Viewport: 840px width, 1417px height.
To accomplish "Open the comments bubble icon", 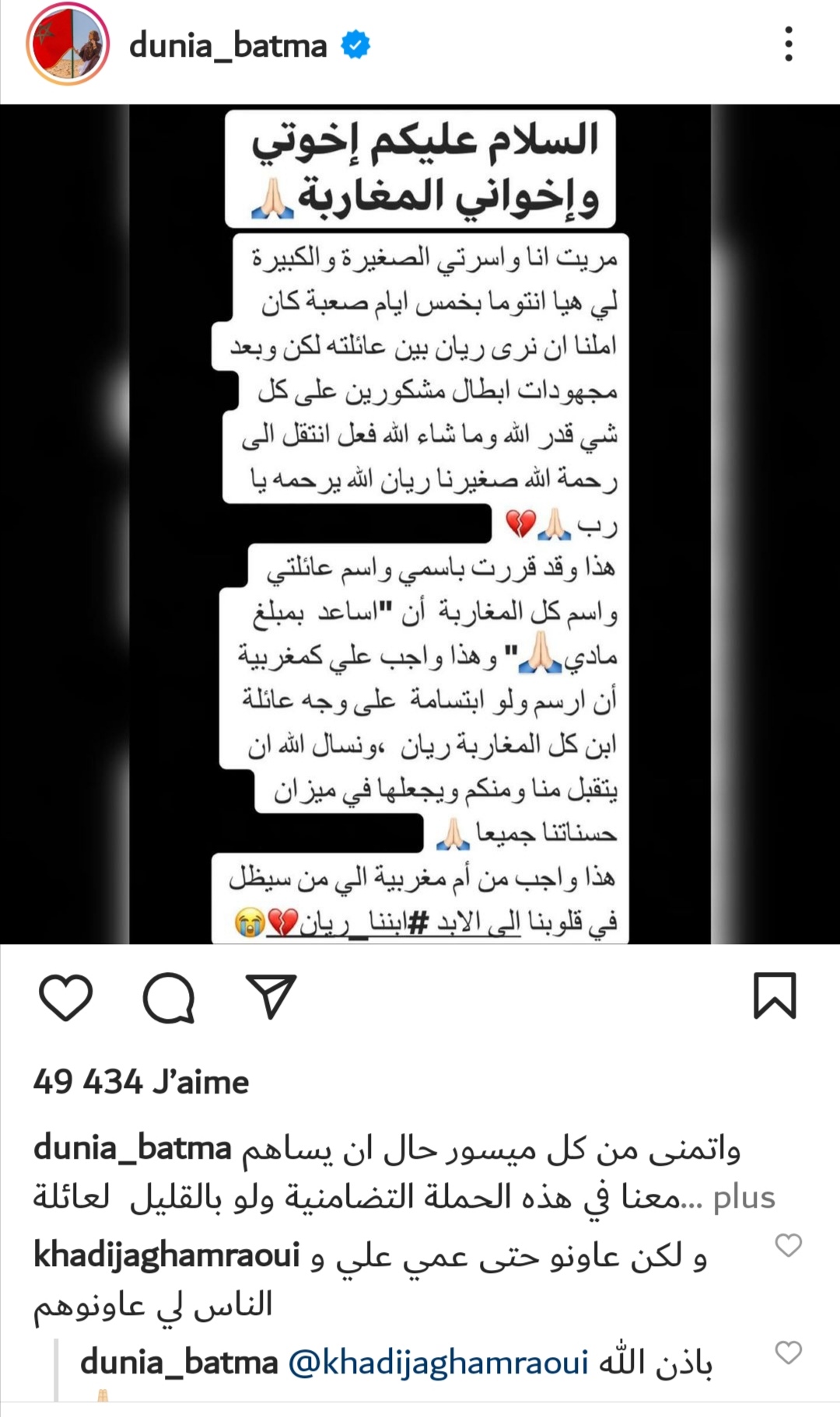I will [169, 996].
